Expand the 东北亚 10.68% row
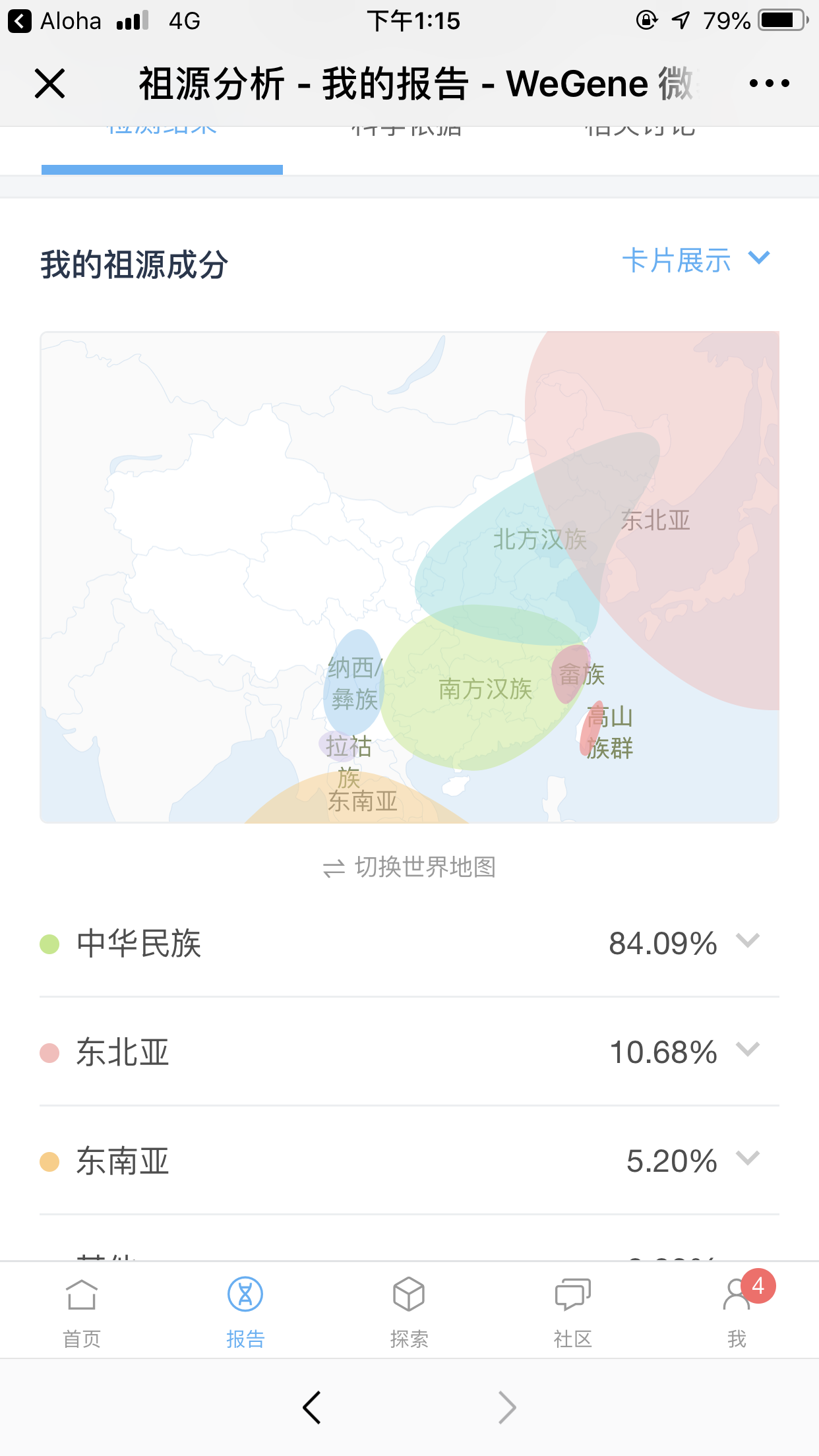This screenshot has width=819, height=1456. pyautogui.click(x=409, y=1052)
